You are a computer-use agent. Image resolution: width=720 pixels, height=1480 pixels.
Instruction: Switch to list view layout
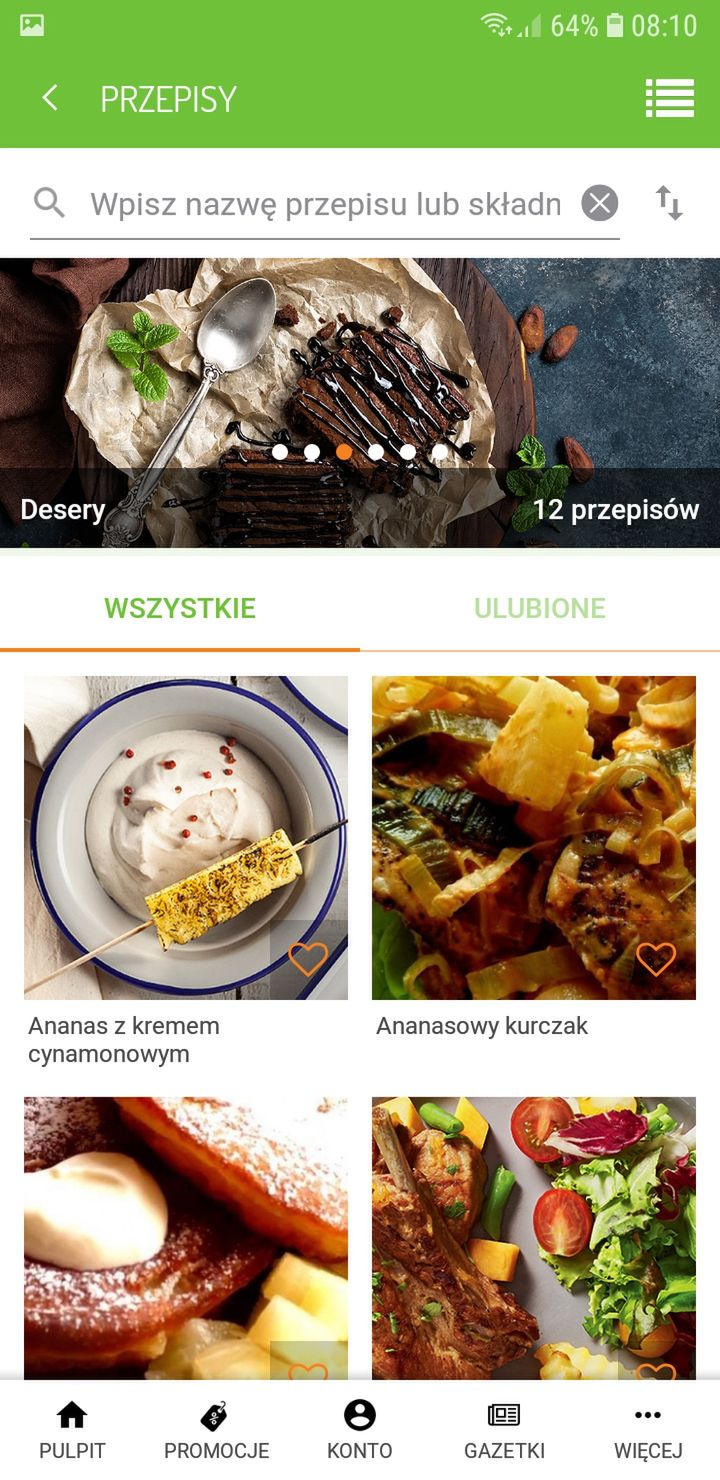click(x=669, y=98)
